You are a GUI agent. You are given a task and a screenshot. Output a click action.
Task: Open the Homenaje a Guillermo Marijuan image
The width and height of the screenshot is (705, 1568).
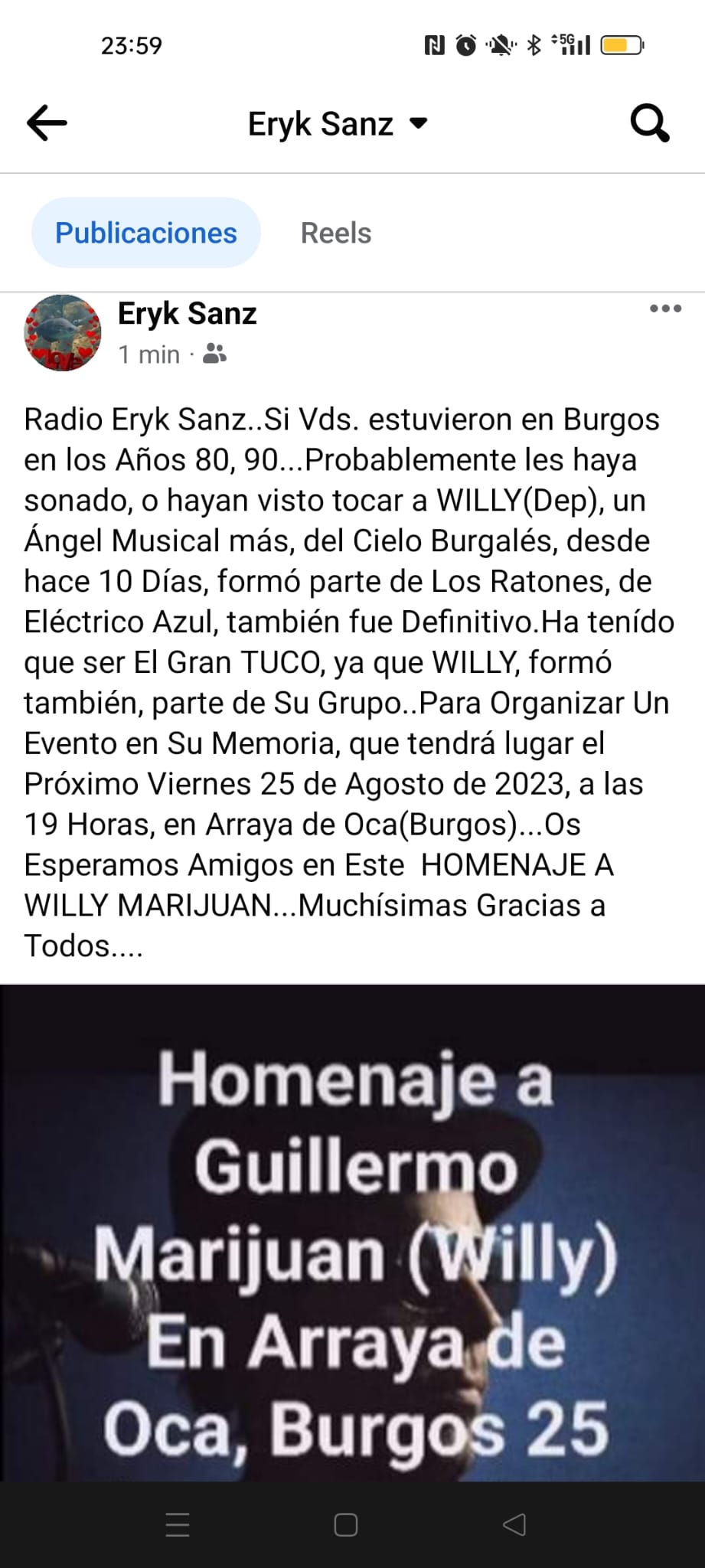(x=352, y=1233)
